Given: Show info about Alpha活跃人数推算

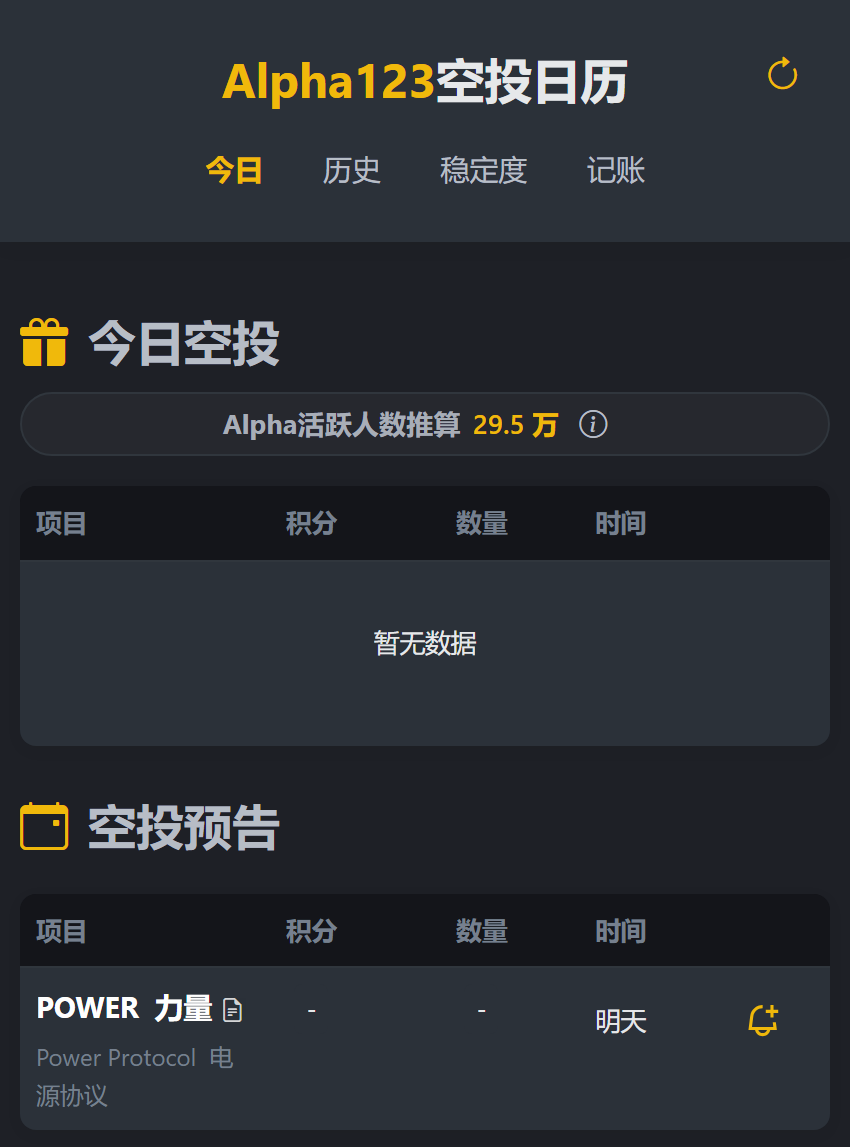Looking at the screenshot, I should [x=593, y=425].
